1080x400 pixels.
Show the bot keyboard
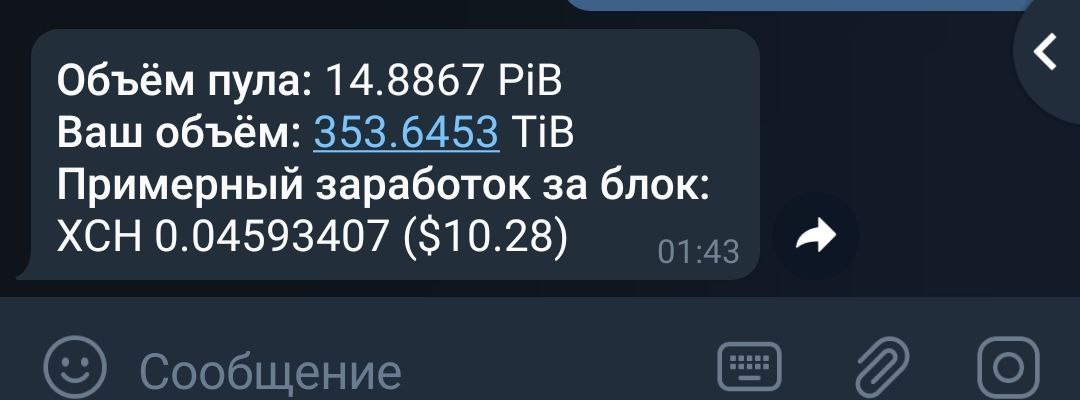749,366
